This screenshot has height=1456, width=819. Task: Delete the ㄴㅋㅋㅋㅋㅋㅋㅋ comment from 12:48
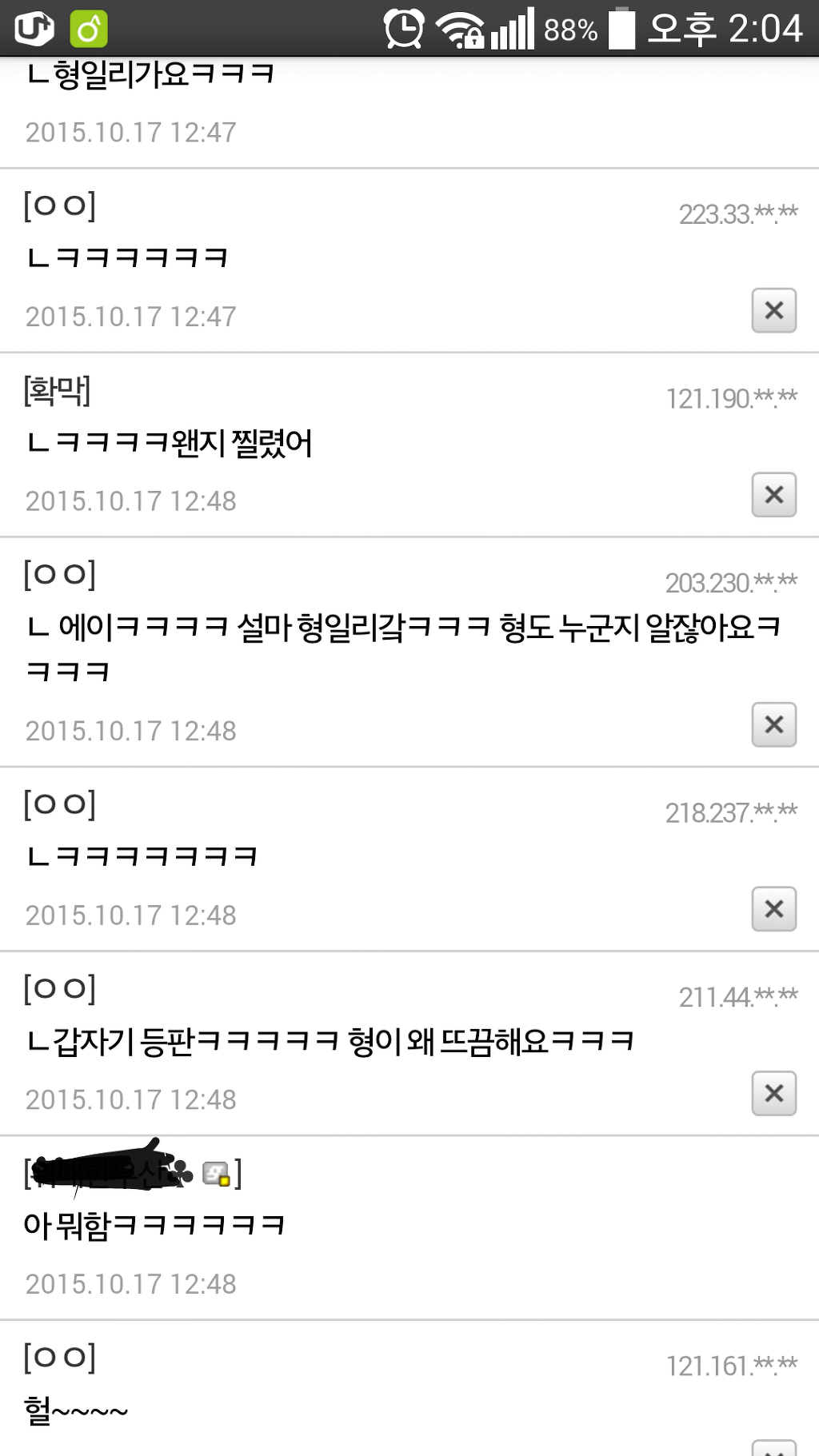773,908
